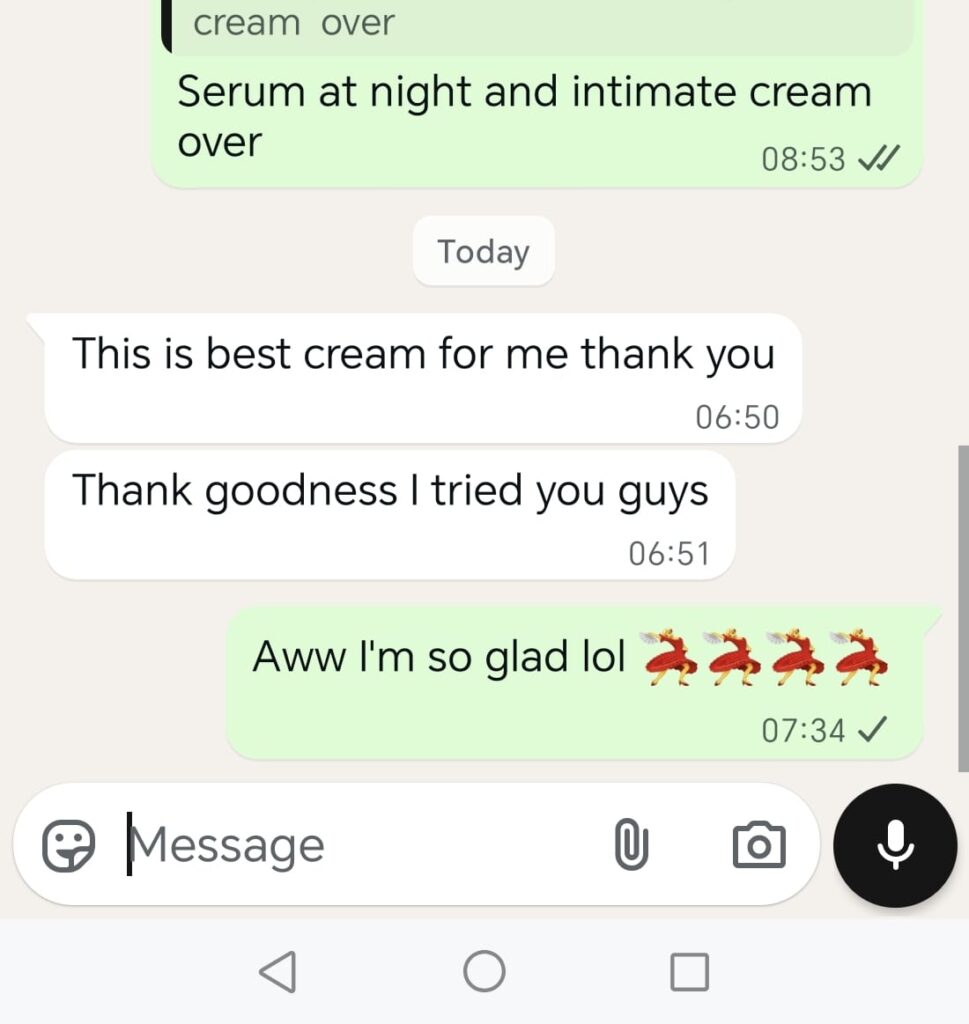The width and height of the screenshot is (969, 1024).
Task: Open the emoji and sticker picker
Action: [x=68, y=845]
